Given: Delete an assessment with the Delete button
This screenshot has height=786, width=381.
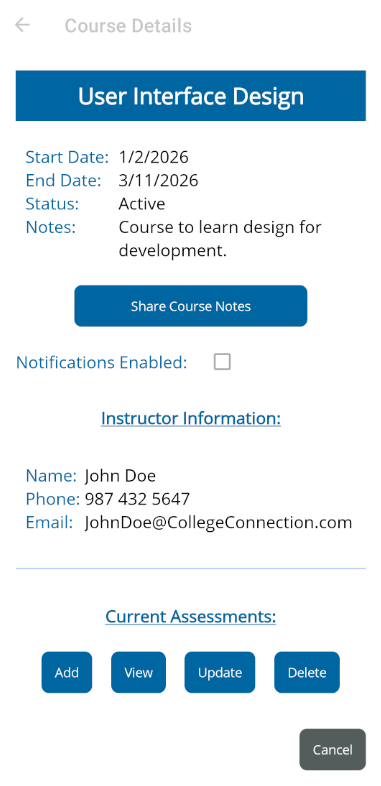Looking at the screenshot, I should click(307, 672).
